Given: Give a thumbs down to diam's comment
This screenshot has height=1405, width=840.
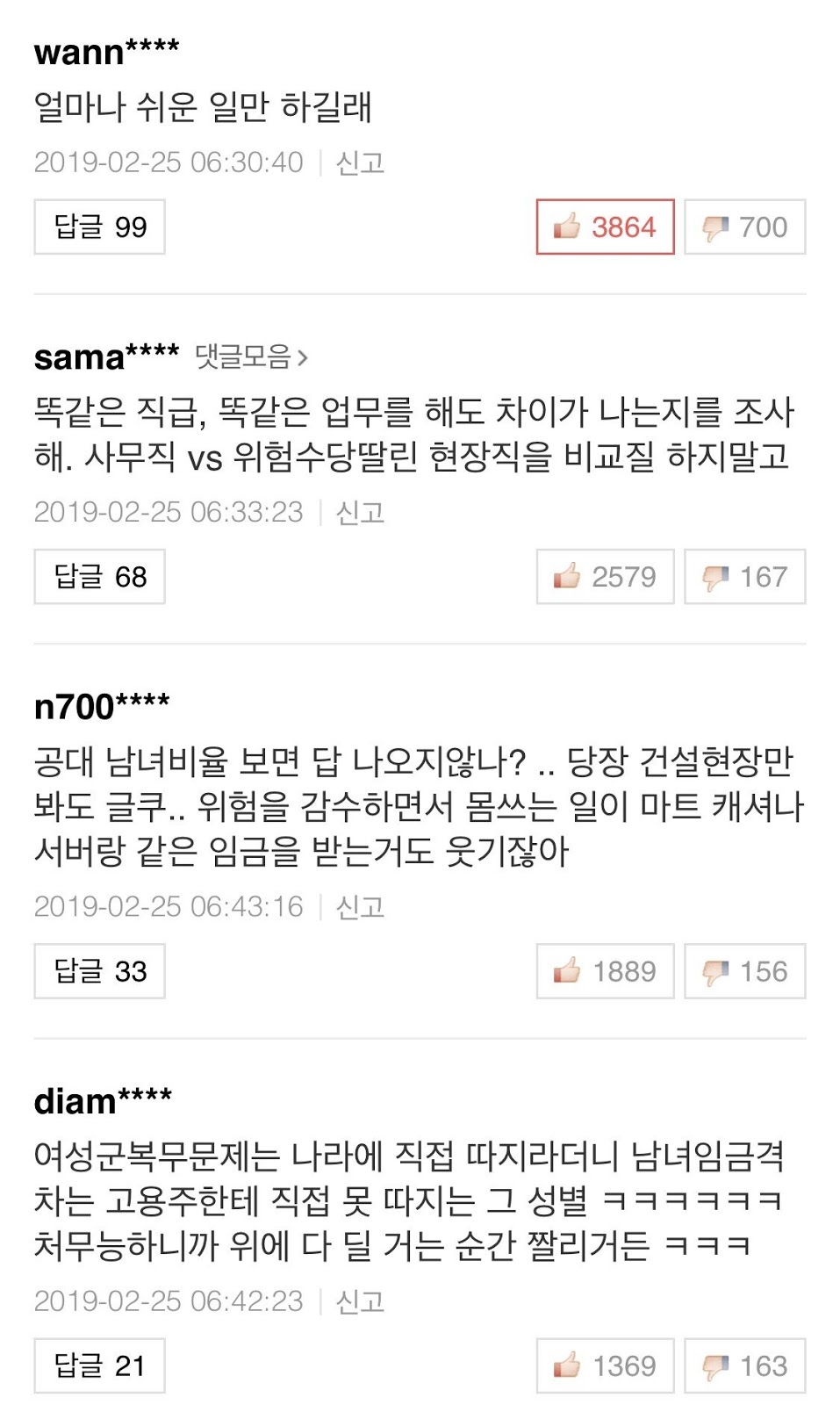Looking at the screenshot, I should (x=744, y=1365).
